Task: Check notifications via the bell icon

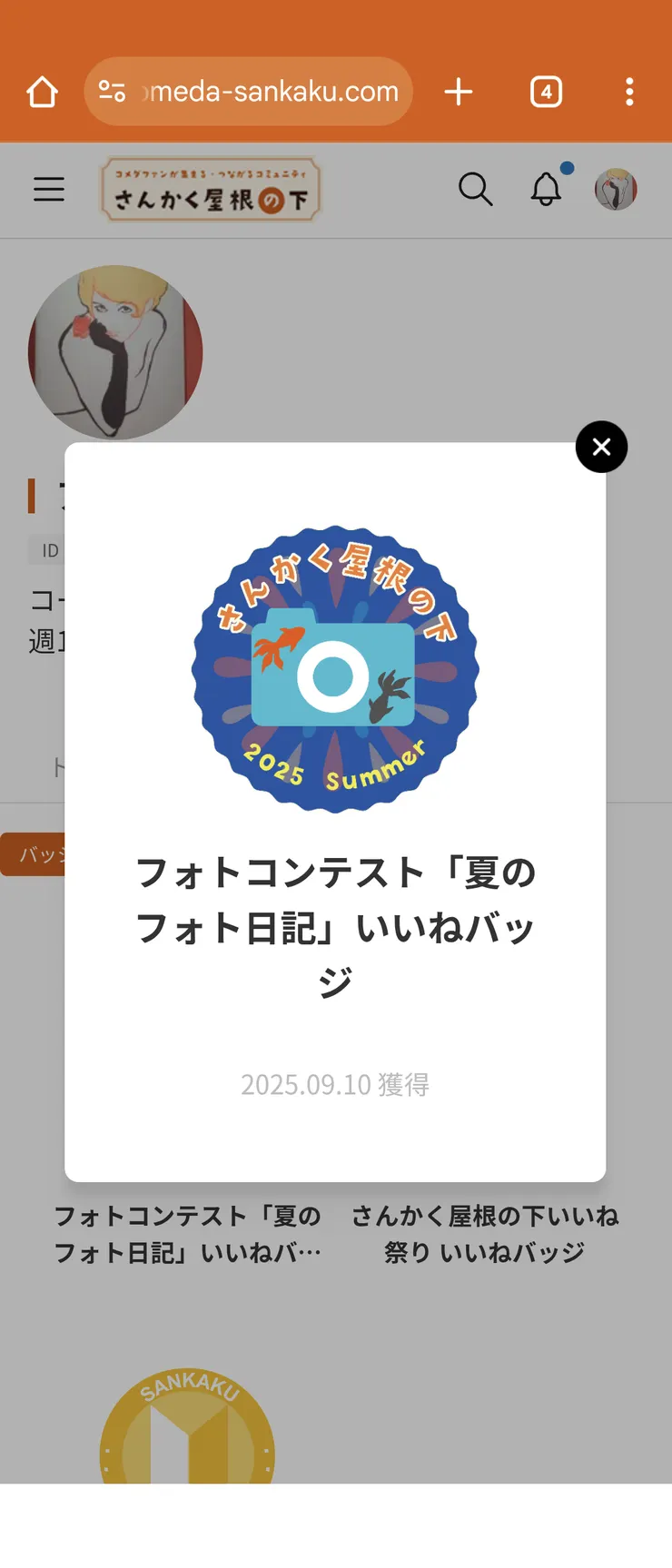Action: (546, 190)
